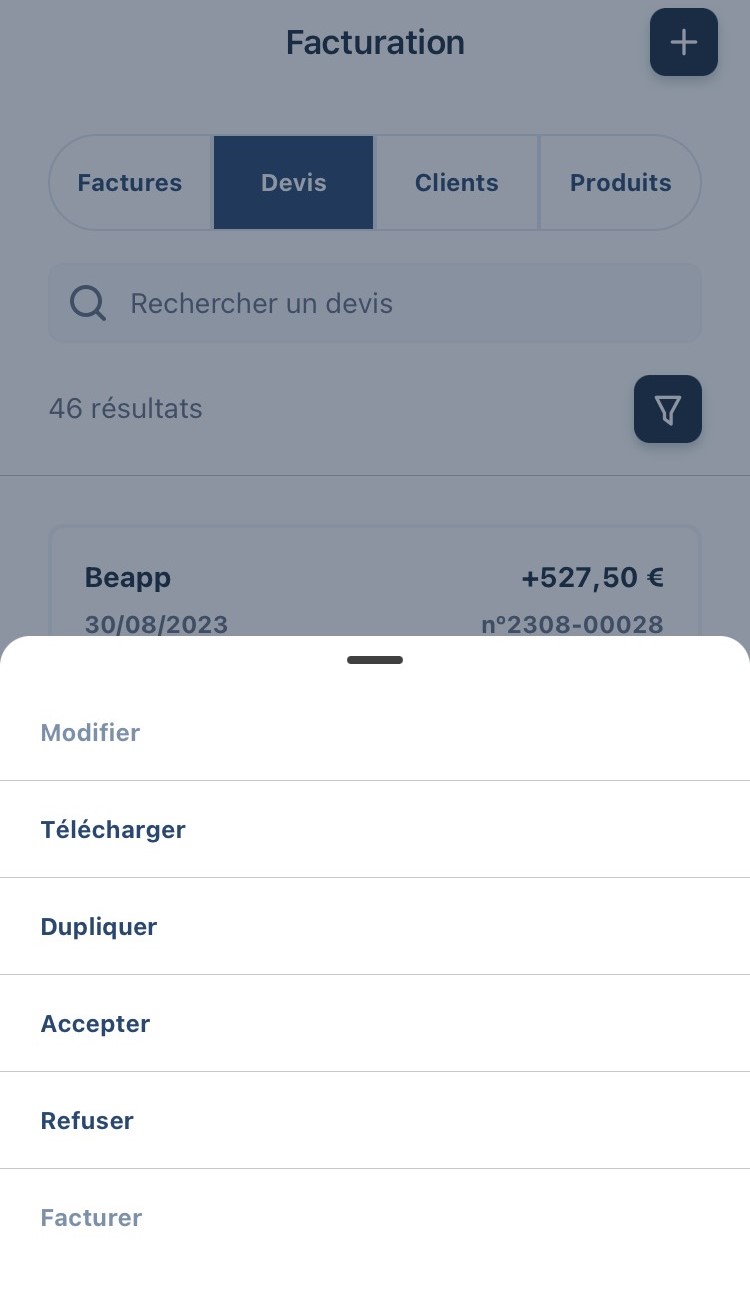The width and height of the screenshot is (750, 1292).
Task: Tap Accepter to accept the quote
Action: 375,1023
